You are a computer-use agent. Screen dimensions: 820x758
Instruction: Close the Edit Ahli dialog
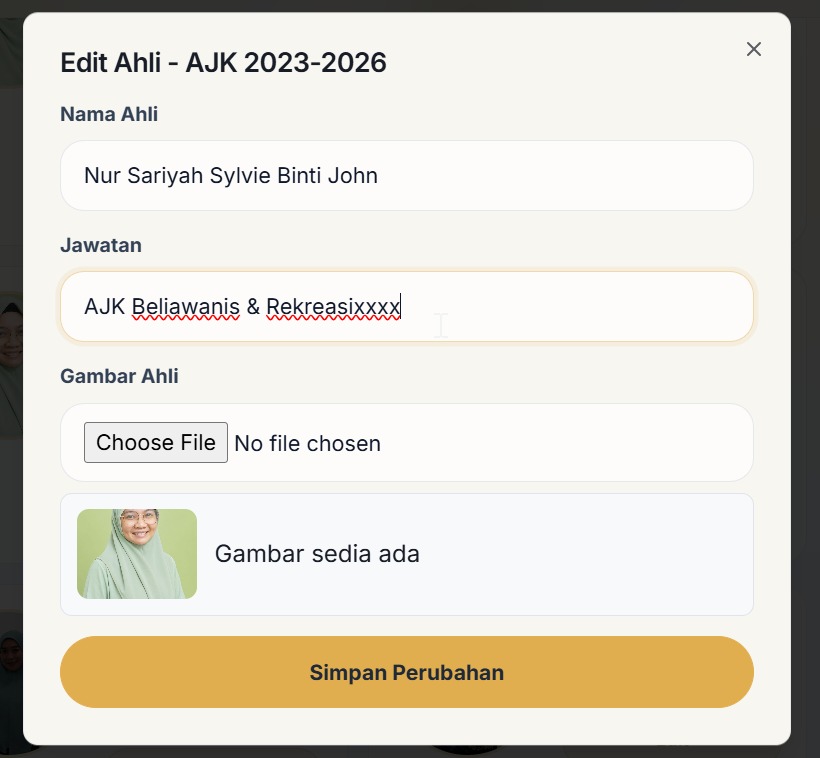754,49
